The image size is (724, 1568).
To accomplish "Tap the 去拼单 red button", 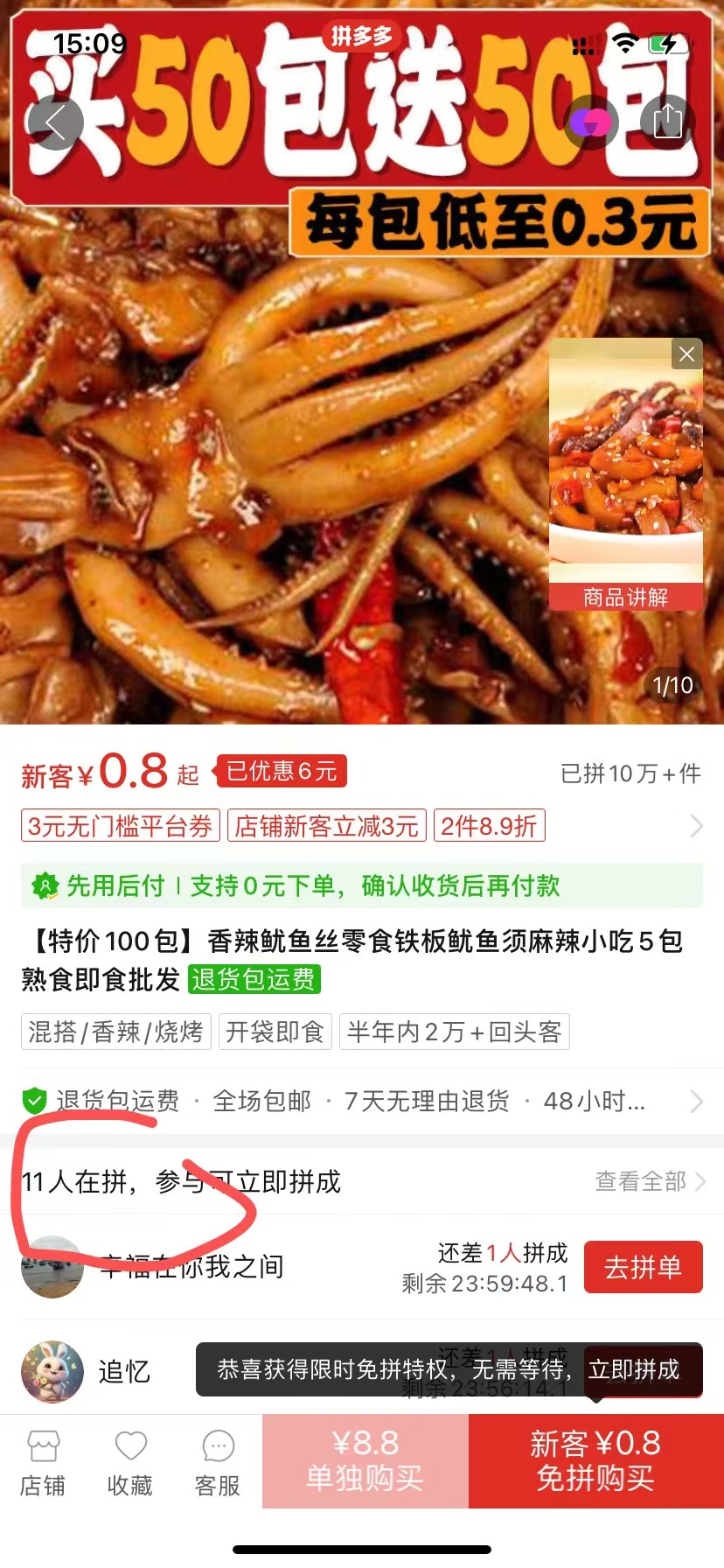I will click(x=643, y=1266).
